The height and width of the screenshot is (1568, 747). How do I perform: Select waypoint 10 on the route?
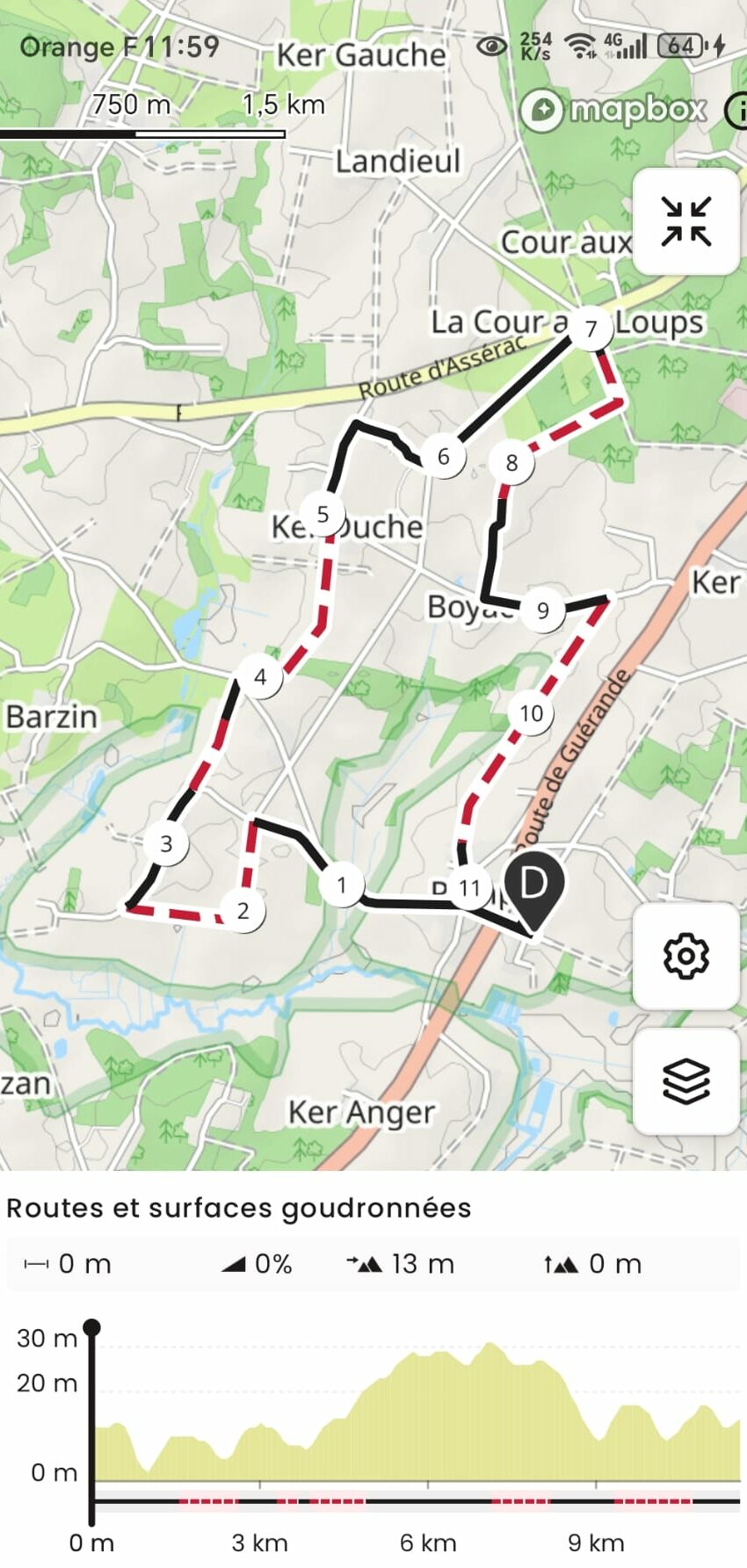[531, 713]
